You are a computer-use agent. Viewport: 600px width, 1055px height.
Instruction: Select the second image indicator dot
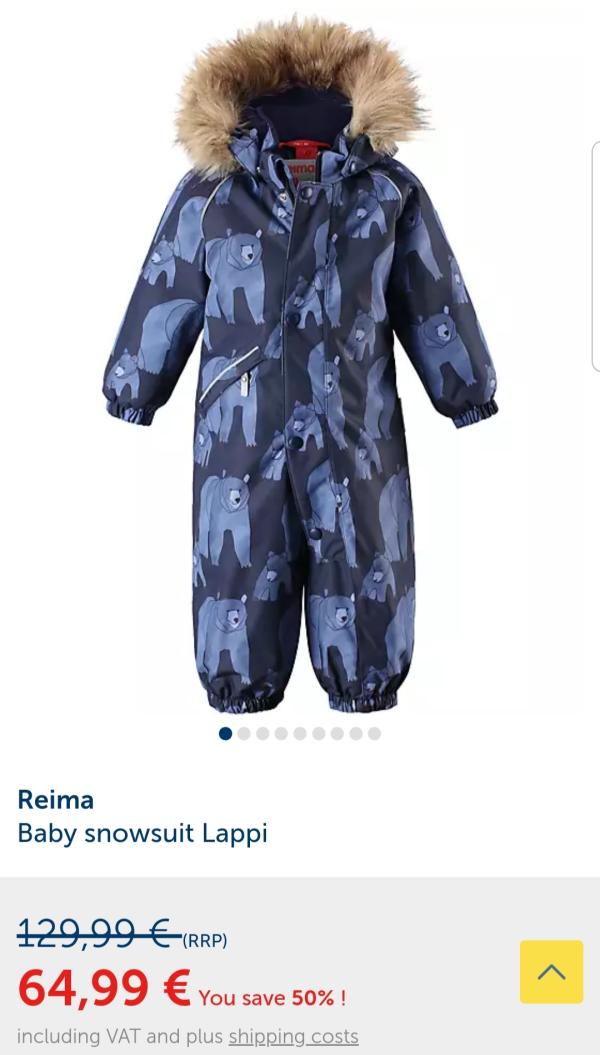pyautogui.click(x=244, y=733)
